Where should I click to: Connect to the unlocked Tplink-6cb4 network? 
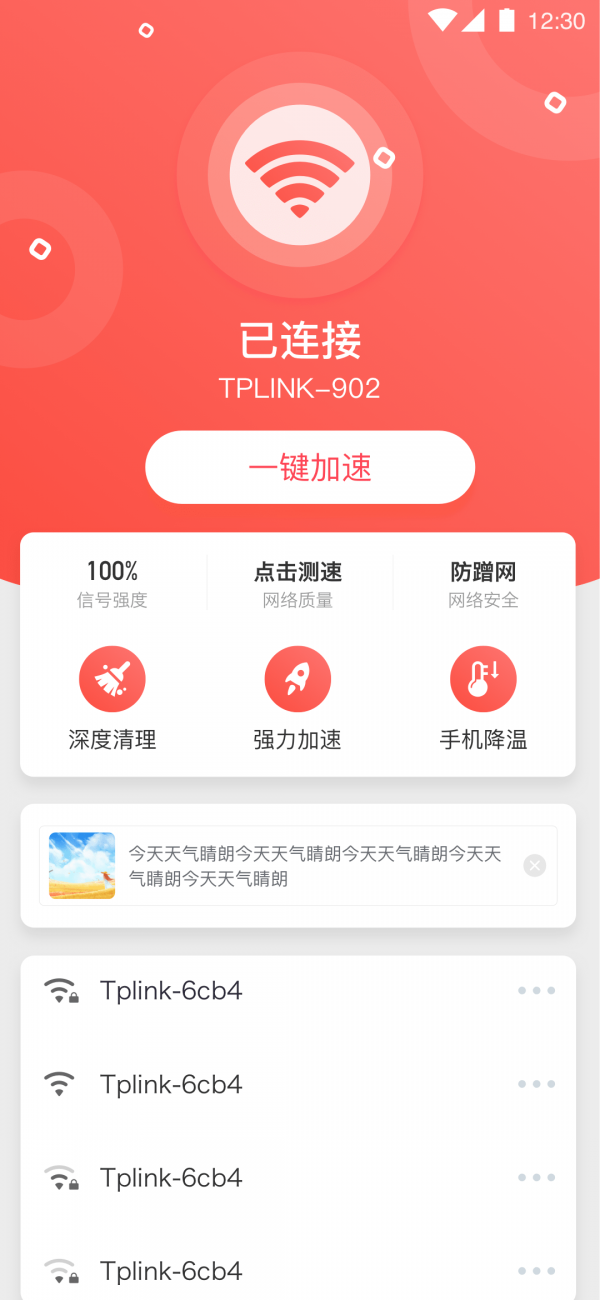click(171, 1084)
